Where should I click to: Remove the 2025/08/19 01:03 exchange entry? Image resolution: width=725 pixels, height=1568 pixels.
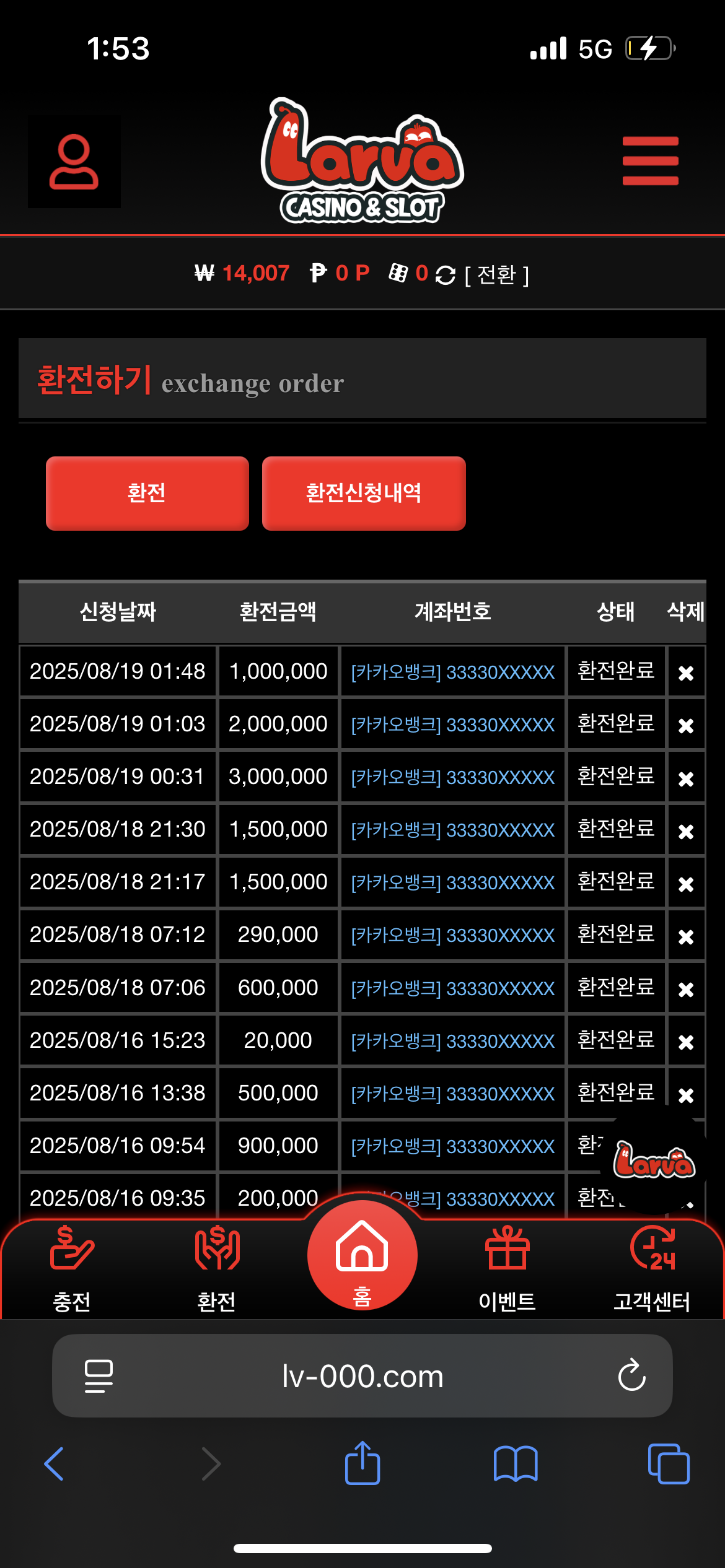coord(685,725)
